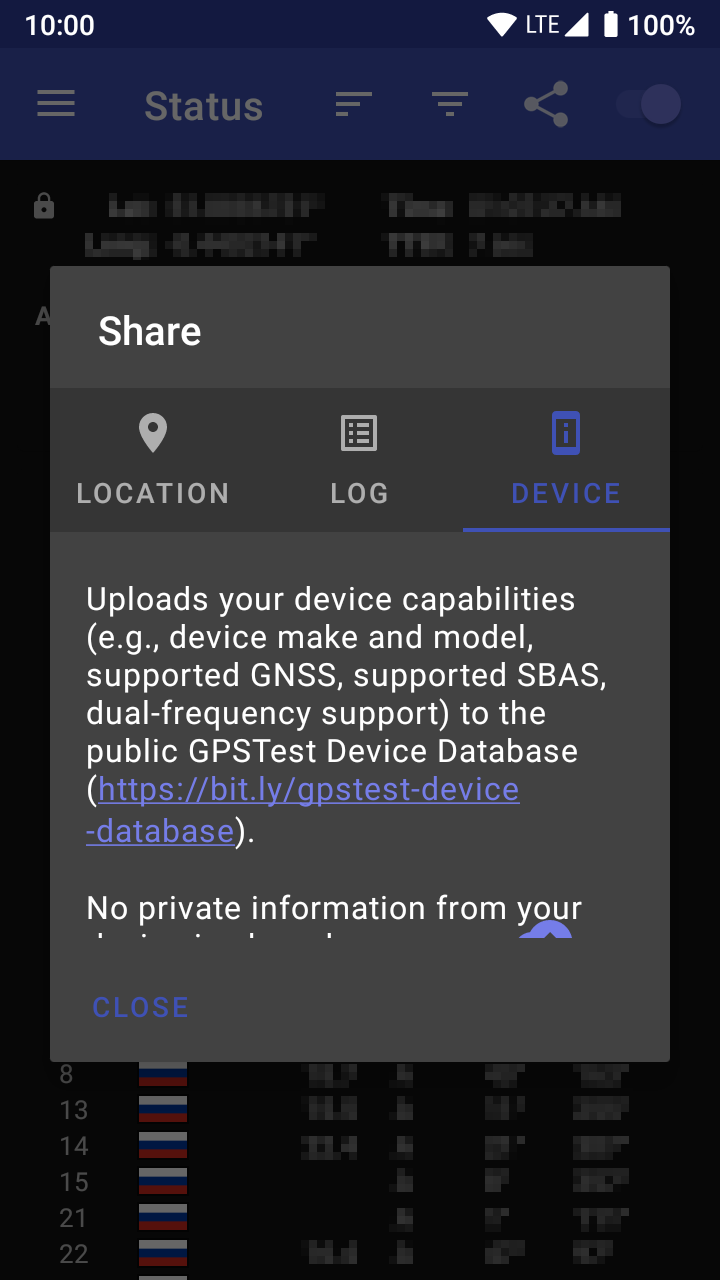This screenshot has width=720, height=1280.
Task: Select the Device tab
Action: coord(566,460)
